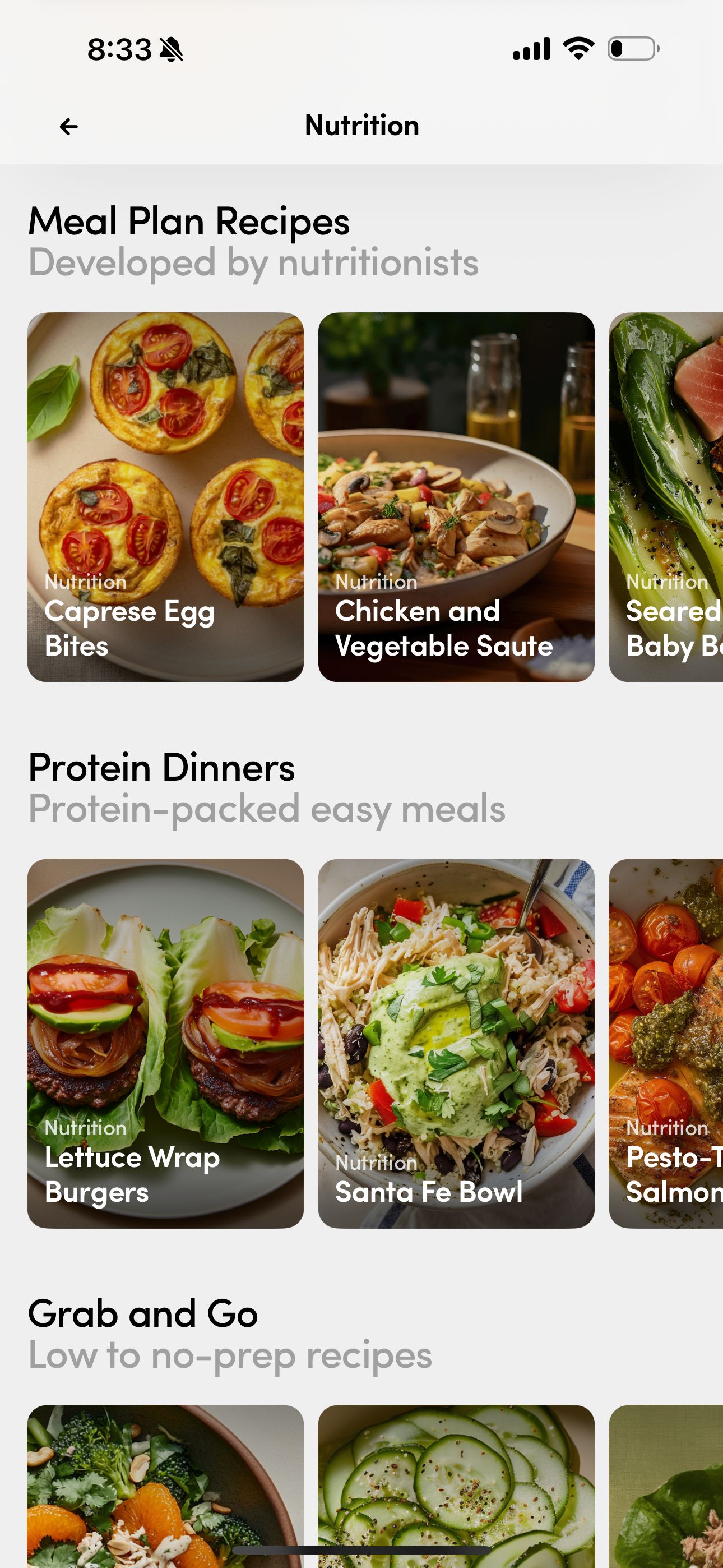
Task: View Chicken and Vegetable Saute recipe
Action: pyautogui.click(x=456, y=497)
